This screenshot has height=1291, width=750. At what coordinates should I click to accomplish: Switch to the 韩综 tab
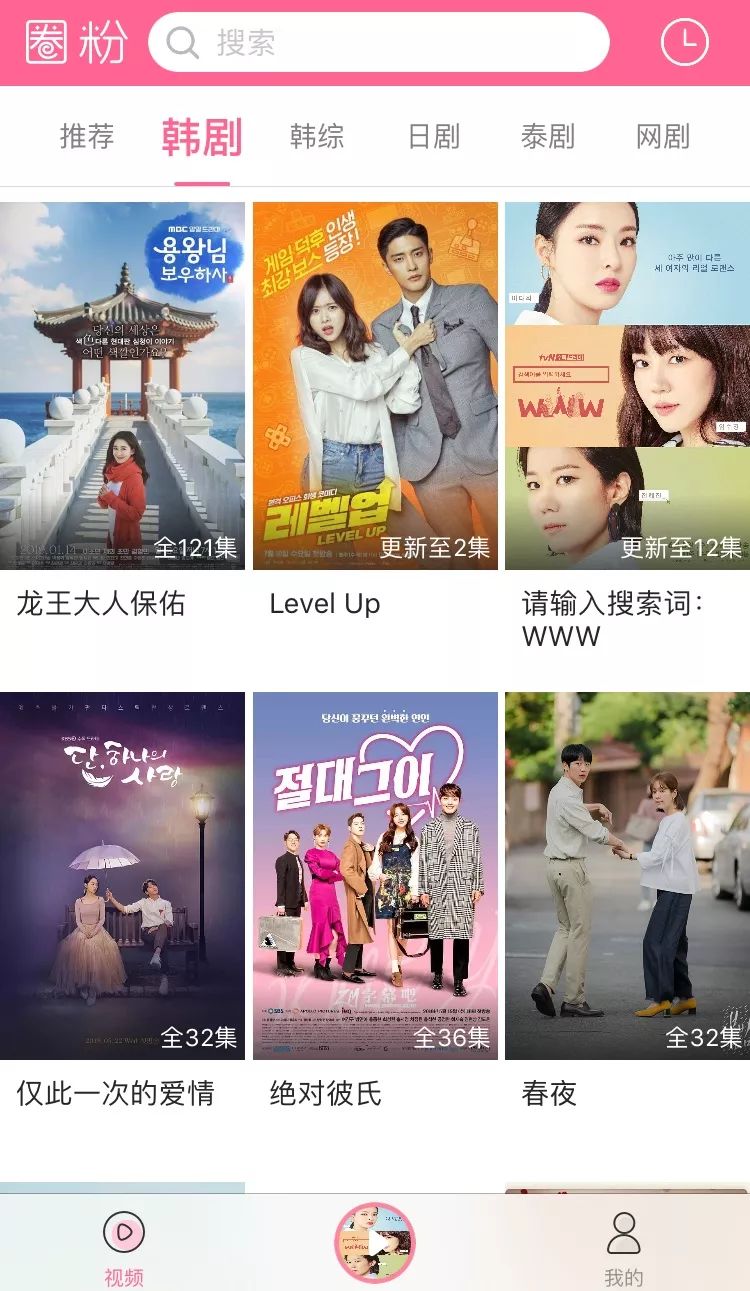point(317,136)
